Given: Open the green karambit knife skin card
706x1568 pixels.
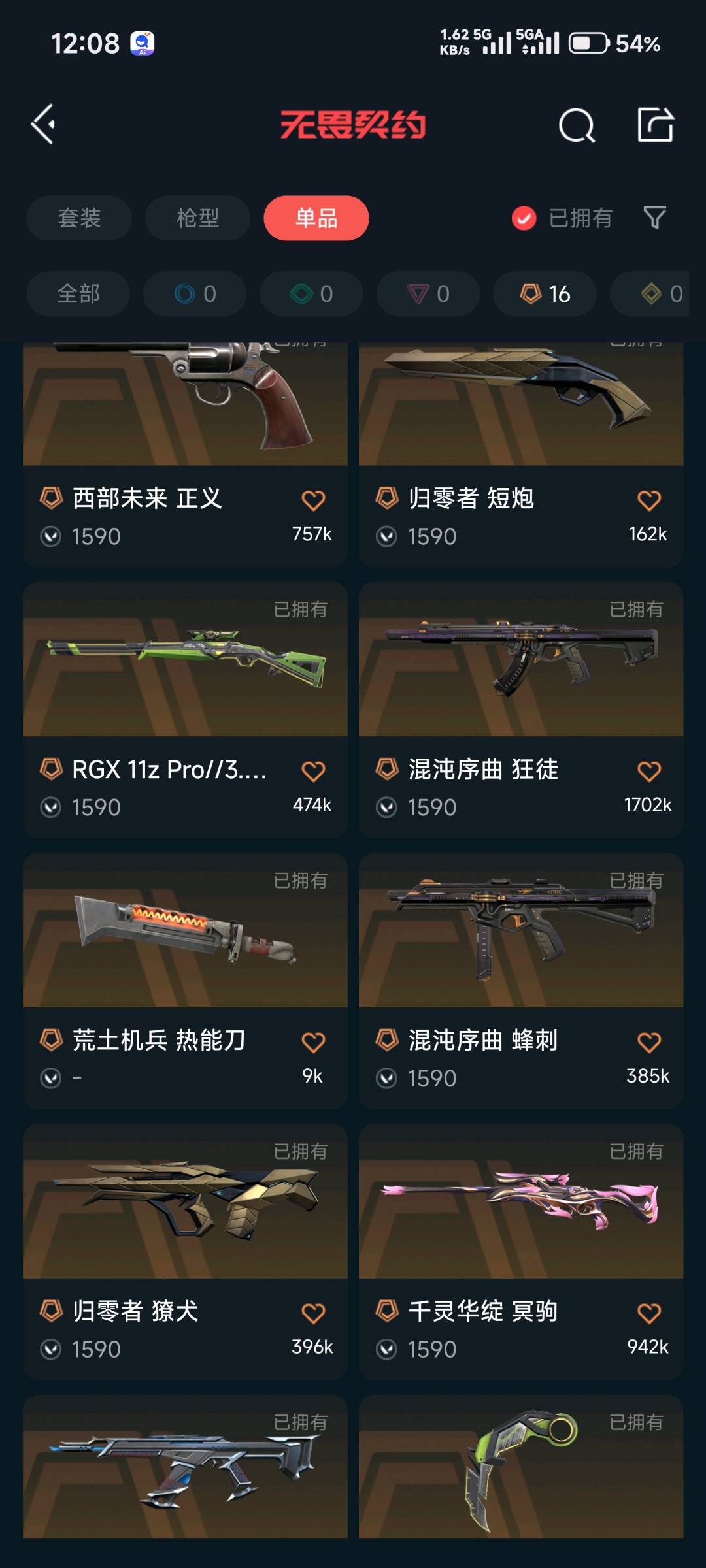Looking at the screenshot, I should click(521, 1467).
